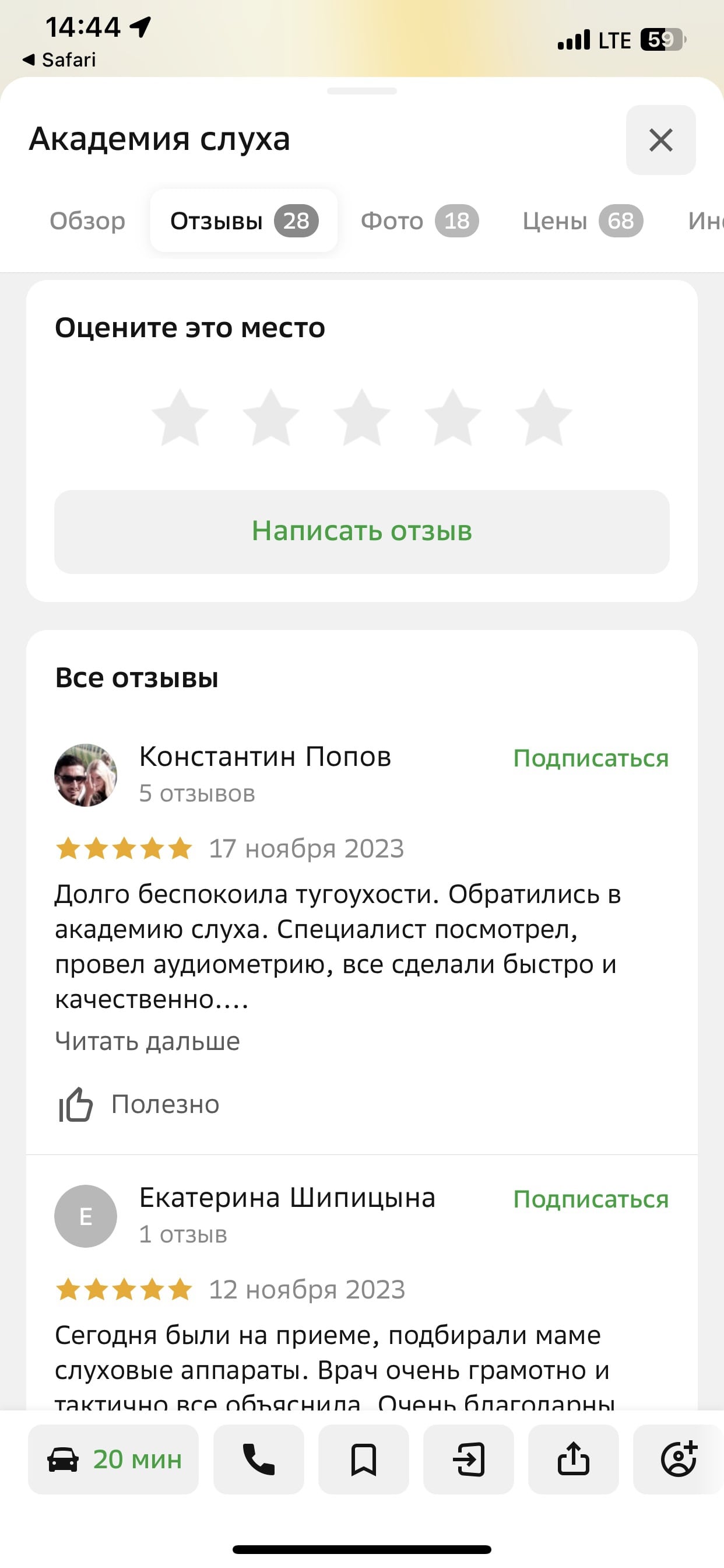Expand Константин's review via Читать дальше

147,1041
